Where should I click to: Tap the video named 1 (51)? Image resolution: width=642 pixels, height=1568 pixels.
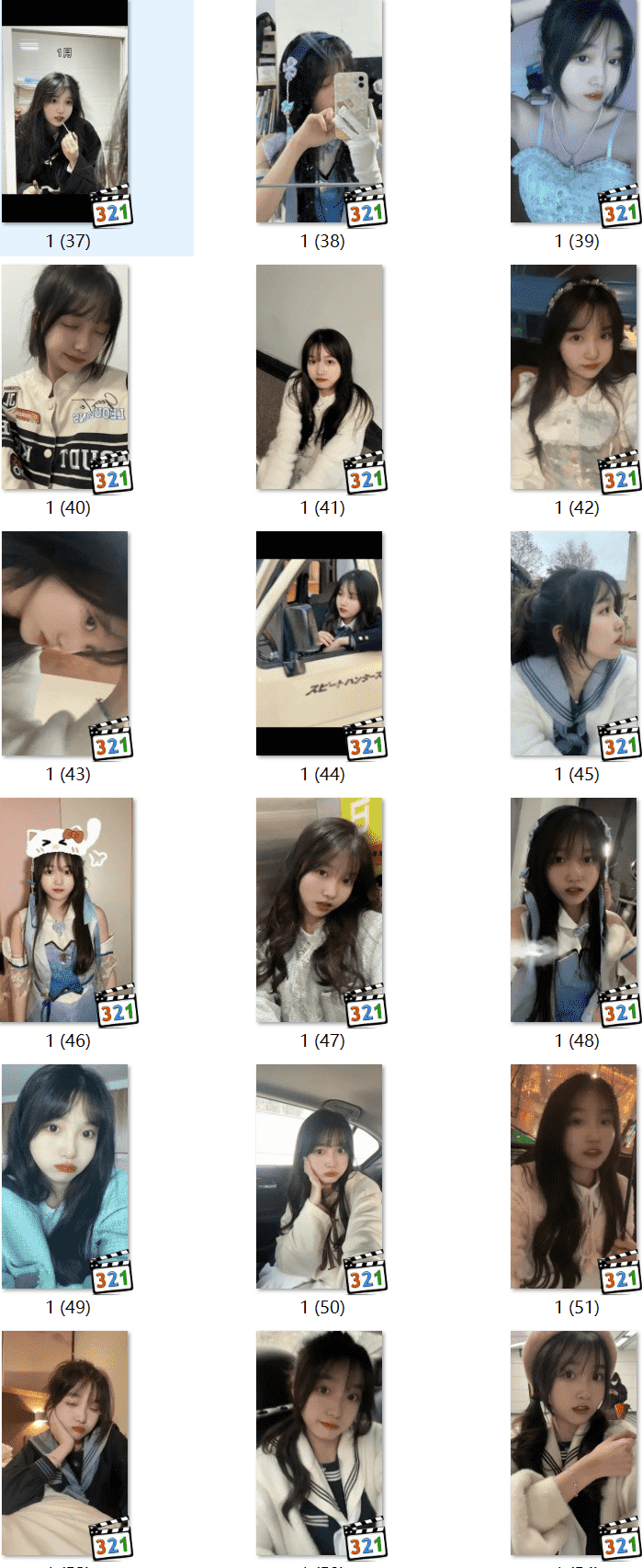tap(574, 1176)
